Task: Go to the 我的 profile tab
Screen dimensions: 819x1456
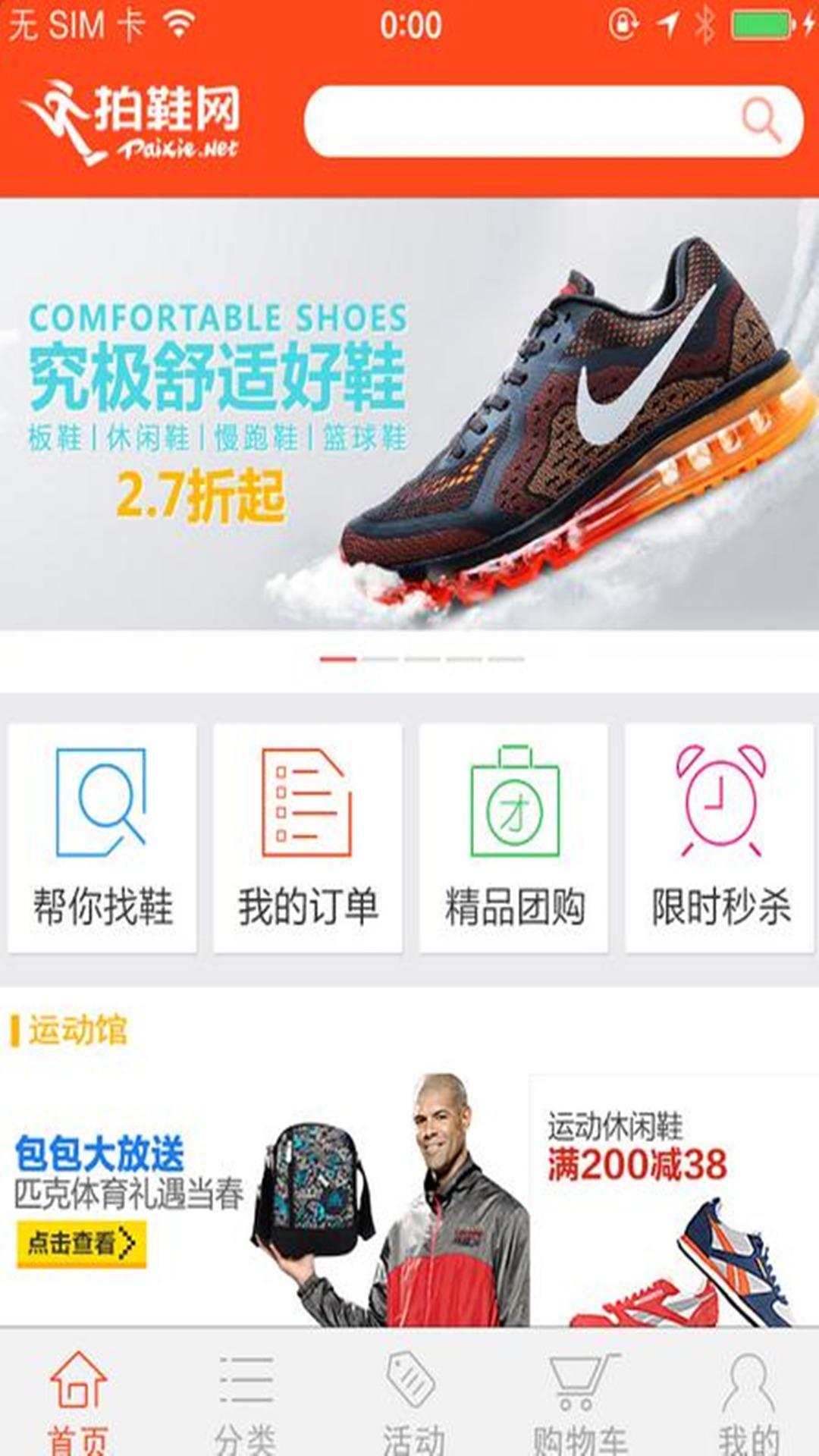Action: pos(749,1401)
